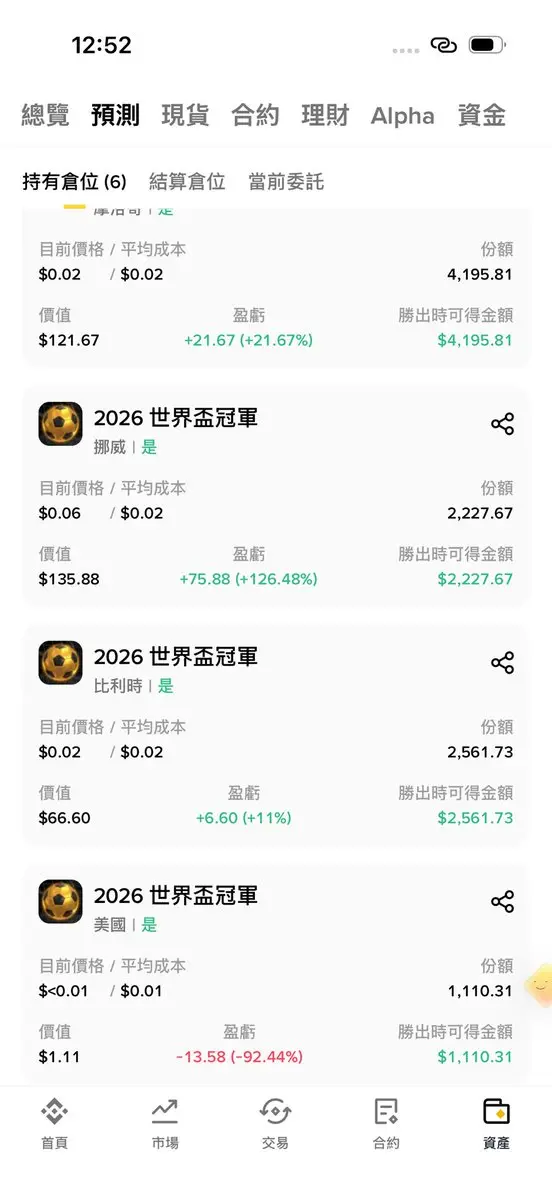Switch to the Alpha tab
Screen dimensions: 552x1200
point(403,116)
